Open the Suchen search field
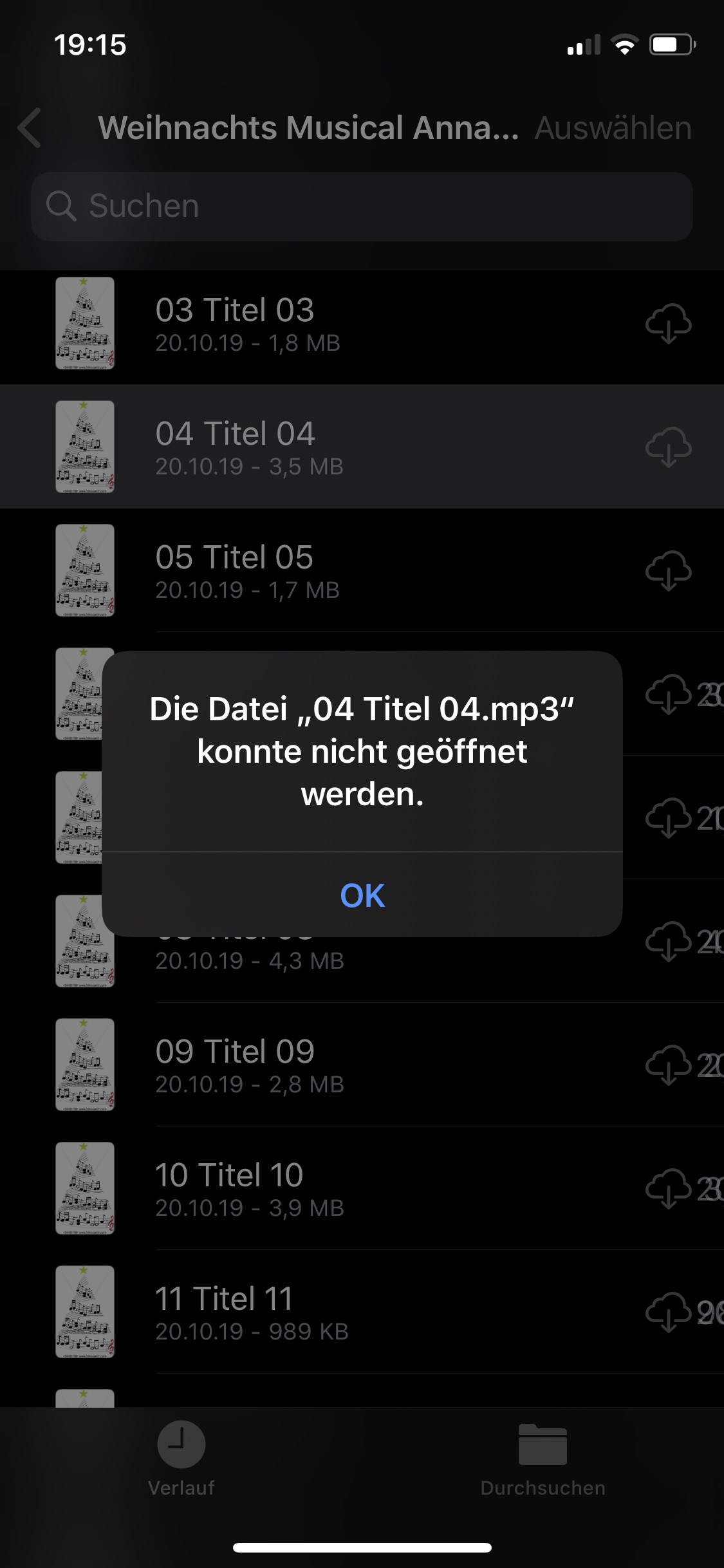 pyautogui.click(x=362, y=207)
